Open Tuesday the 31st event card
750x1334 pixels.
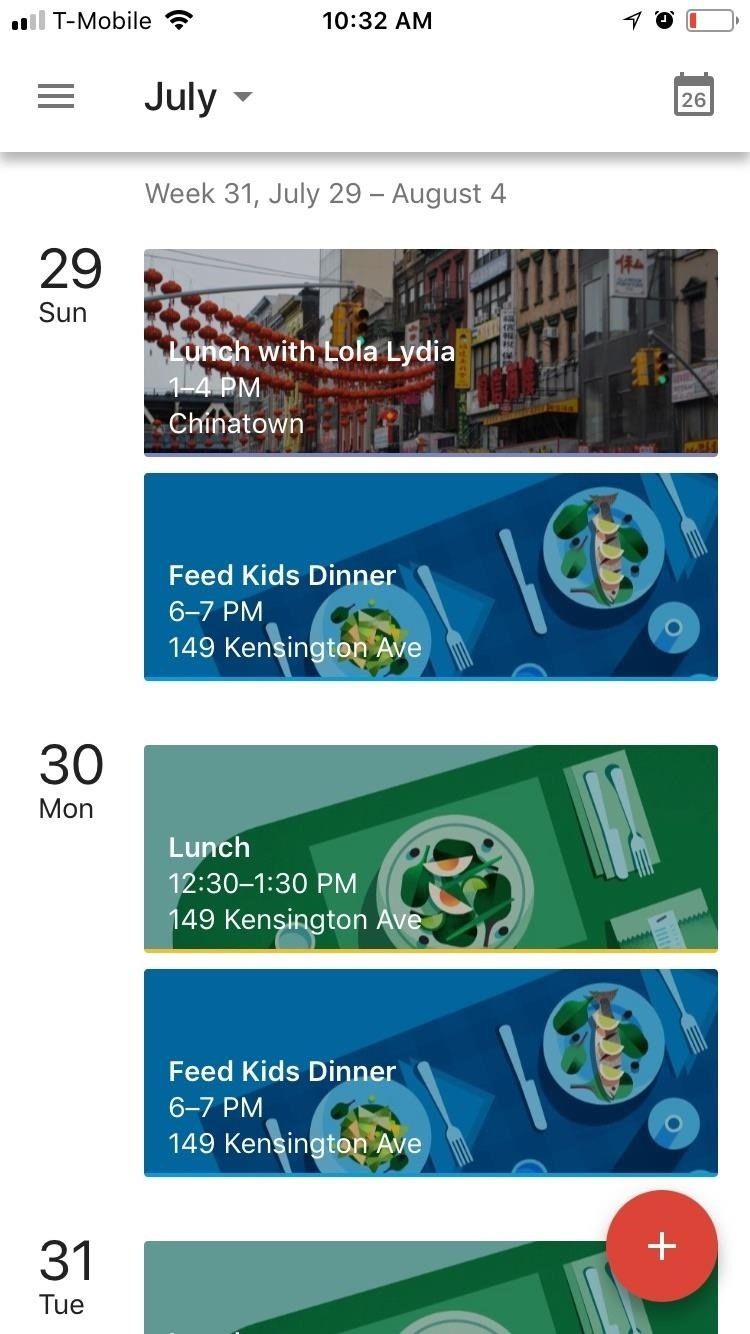[x=370, y=1288]
